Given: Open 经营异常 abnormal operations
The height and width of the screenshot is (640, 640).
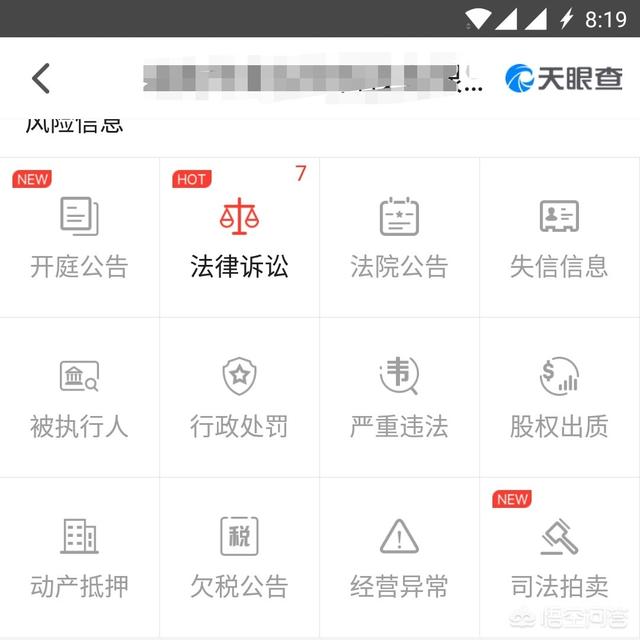Looking at the screenshot, I should tap(399, 558).
